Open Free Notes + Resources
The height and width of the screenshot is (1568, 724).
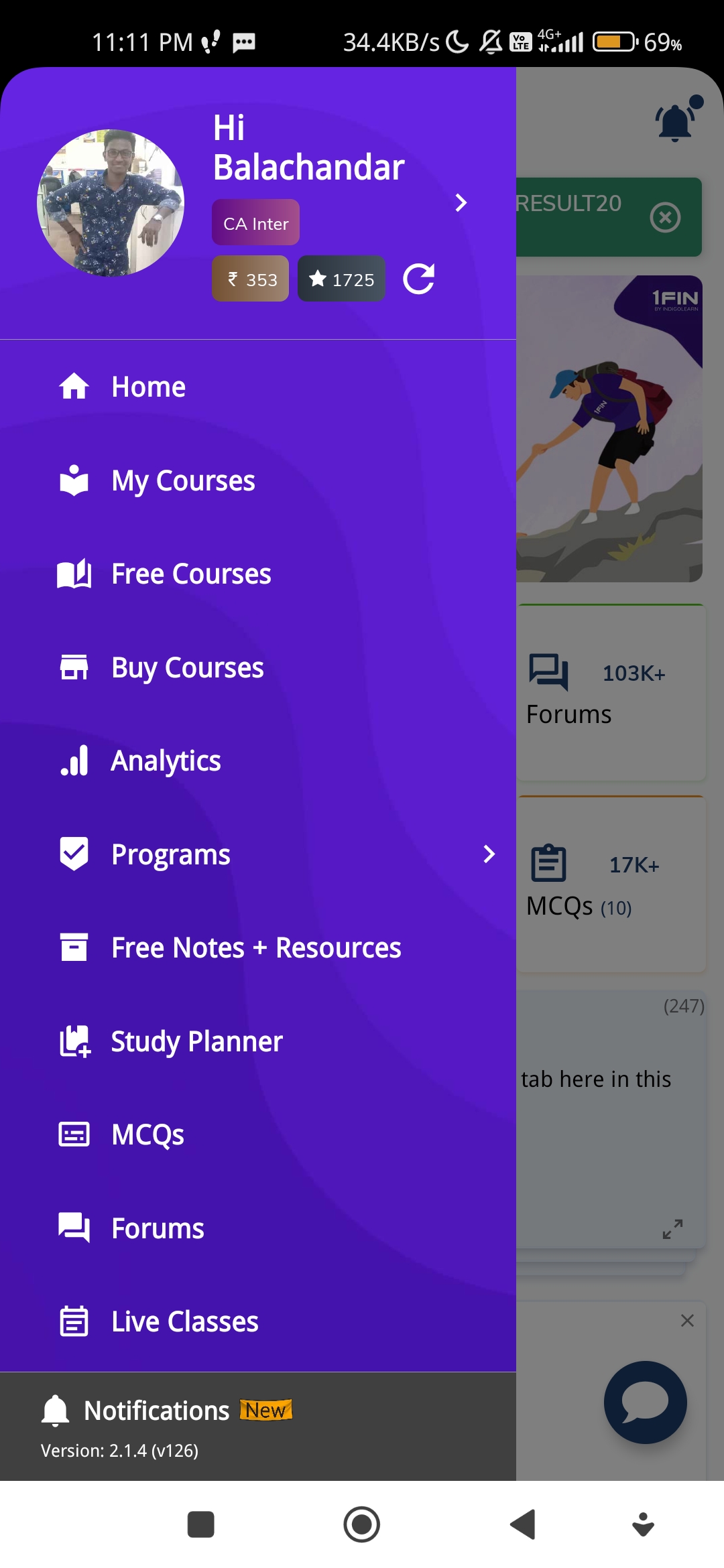255,948
